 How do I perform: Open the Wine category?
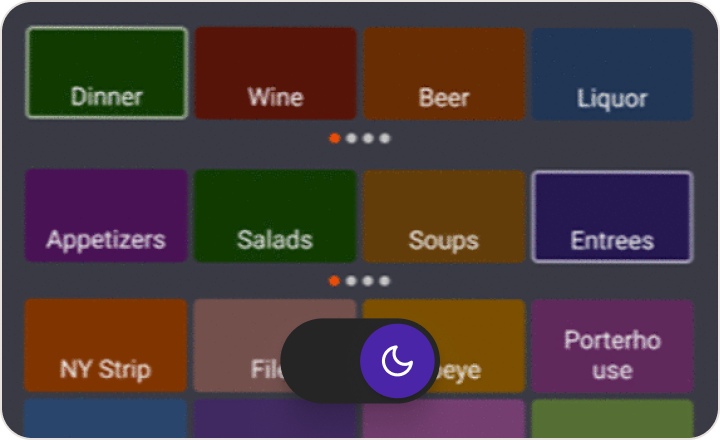[x=275, y=73]
